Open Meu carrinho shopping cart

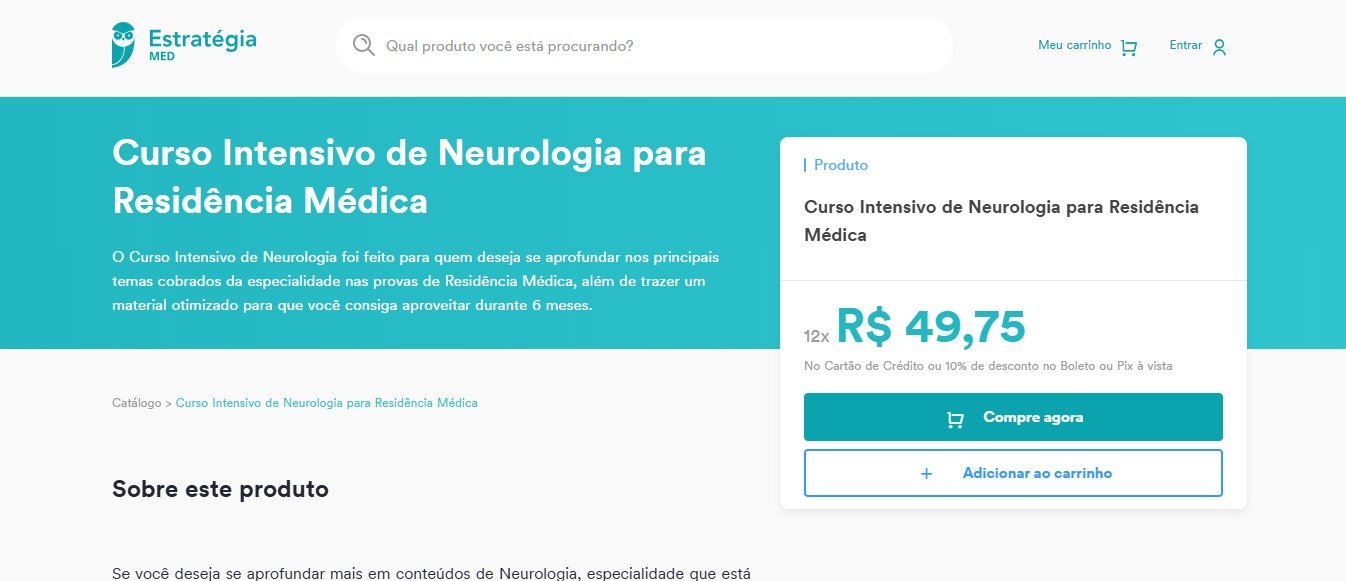pyautogui.click(x=1087, y=46)
